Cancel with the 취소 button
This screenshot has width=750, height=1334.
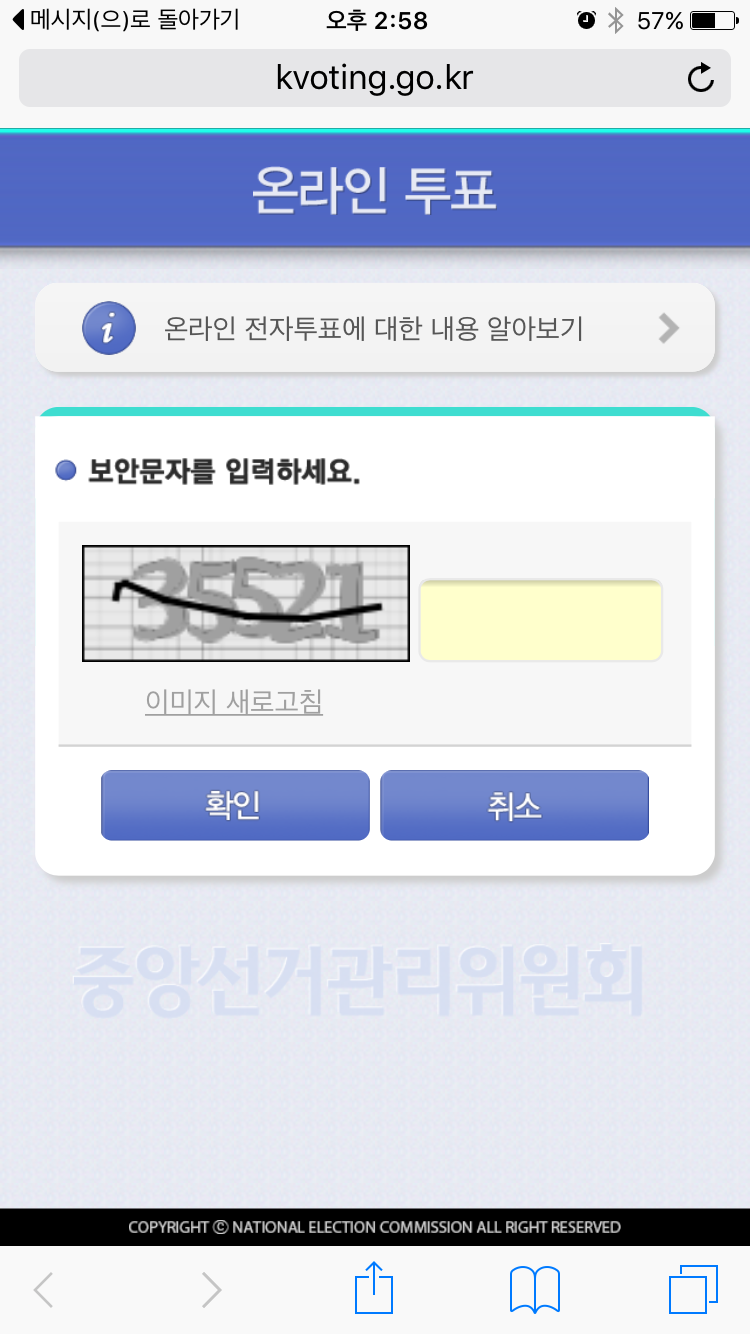coord(514,805)
